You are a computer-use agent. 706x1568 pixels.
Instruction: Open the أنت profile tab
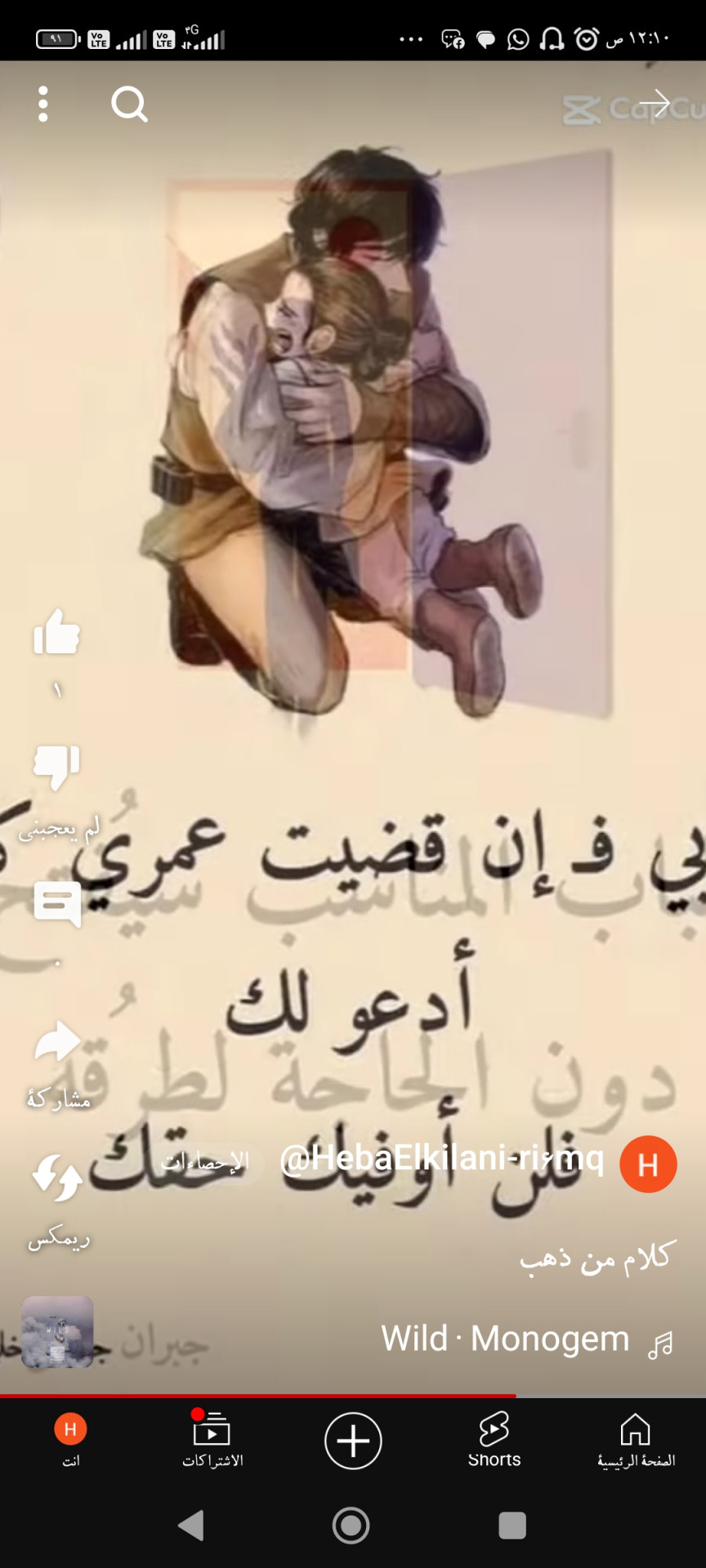click(x=70, y=1441)
